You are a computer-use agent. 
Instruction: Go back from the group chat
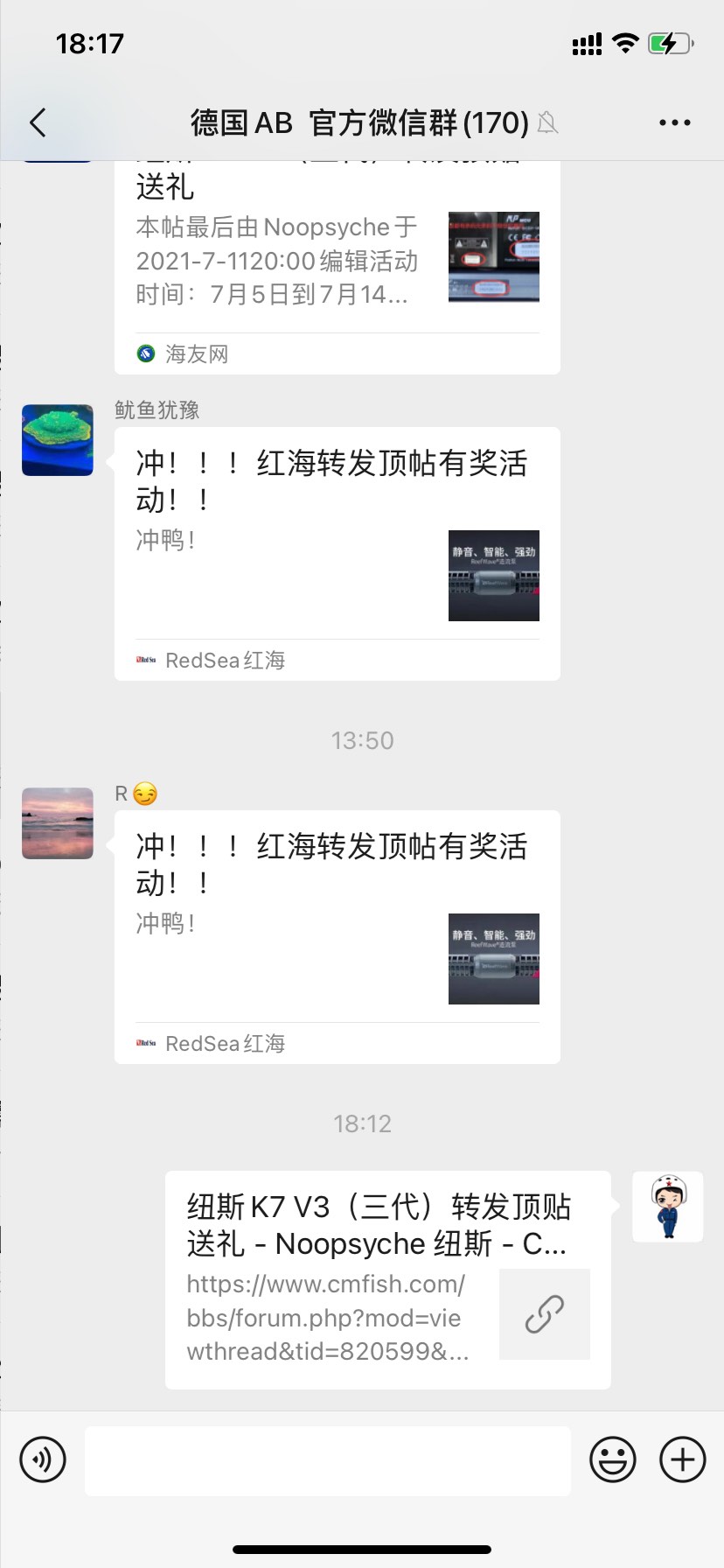(38, 122)
